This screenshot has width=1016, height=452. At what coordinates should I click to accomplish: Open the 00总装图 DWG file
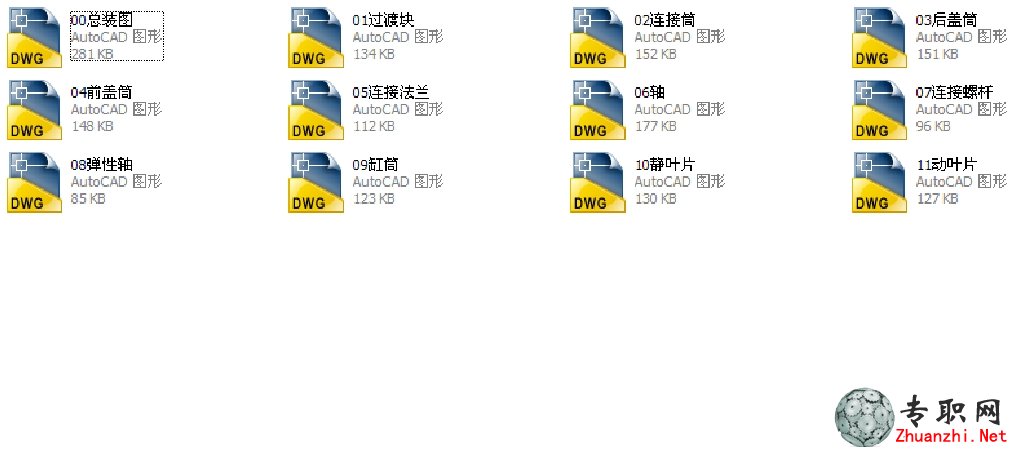34,37
